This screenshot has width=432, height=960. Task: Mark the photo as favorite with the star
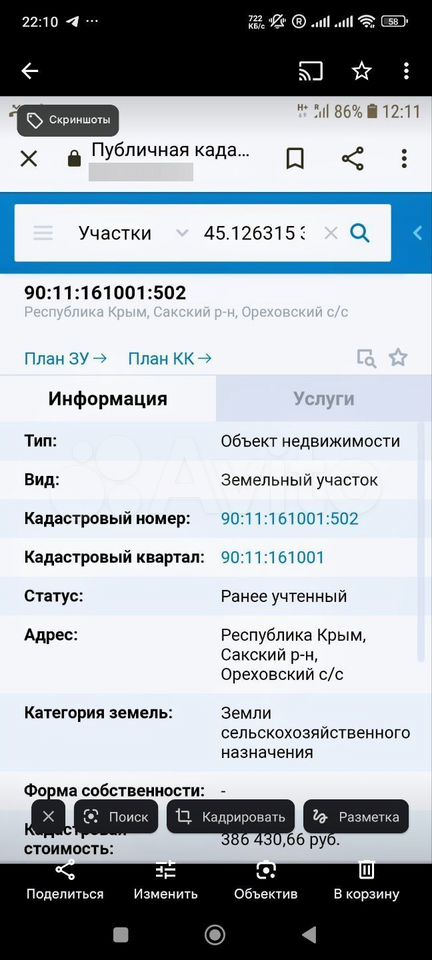pos(362,72)
